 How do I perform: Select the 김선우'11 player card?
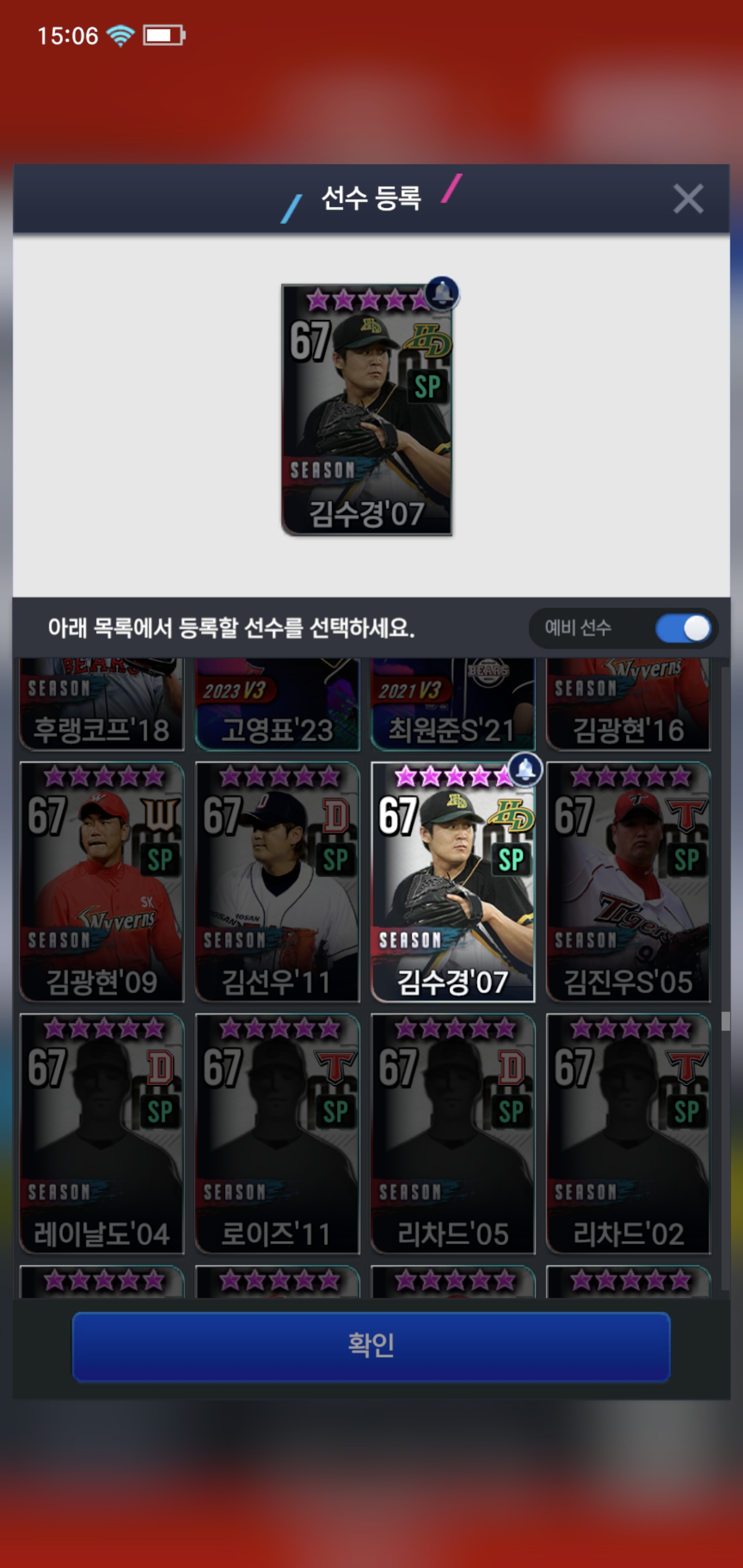[277, 881]
